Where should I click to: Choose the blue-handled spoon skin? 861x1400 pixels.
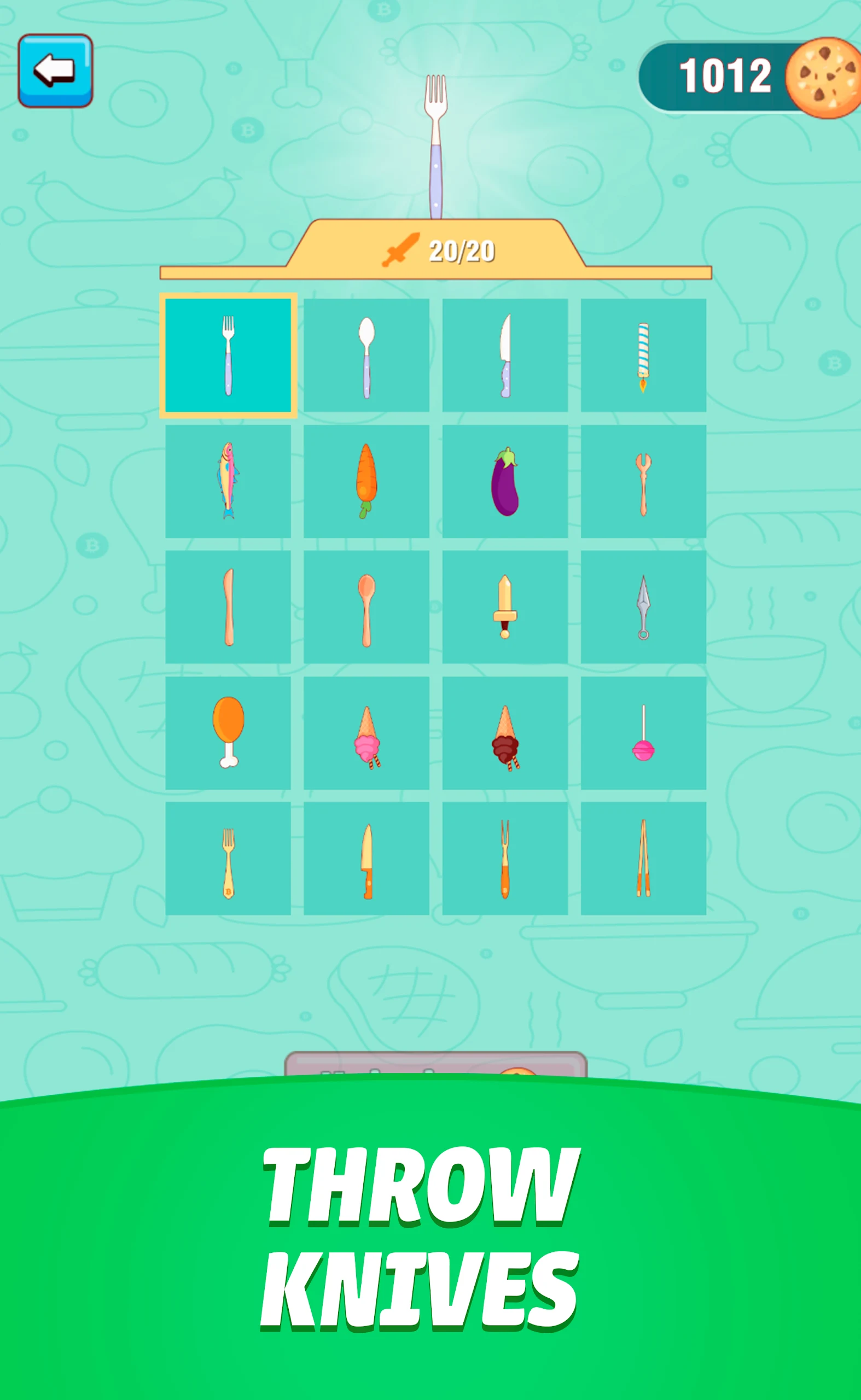click(366, 355)
